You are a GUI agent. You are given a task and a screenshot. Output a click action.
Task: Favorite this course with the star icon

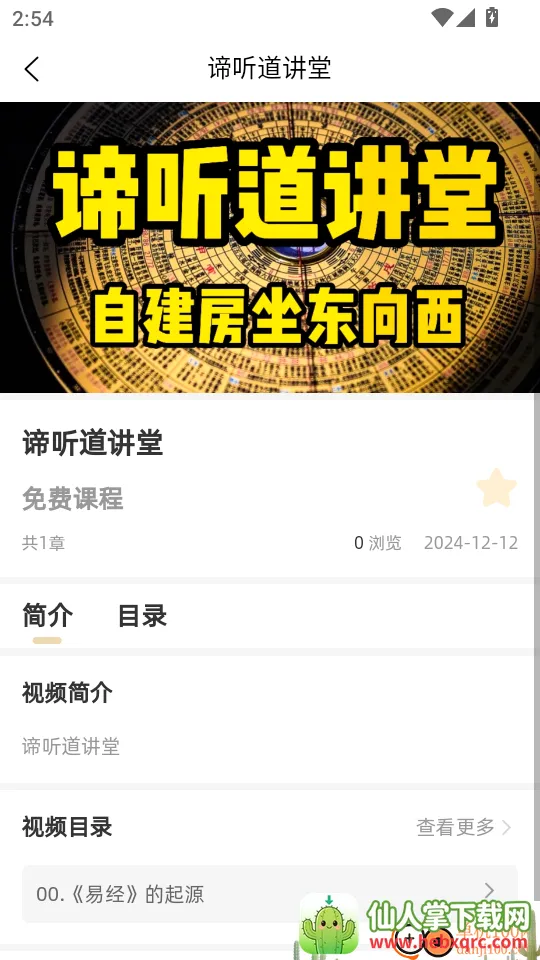[497, 488]
